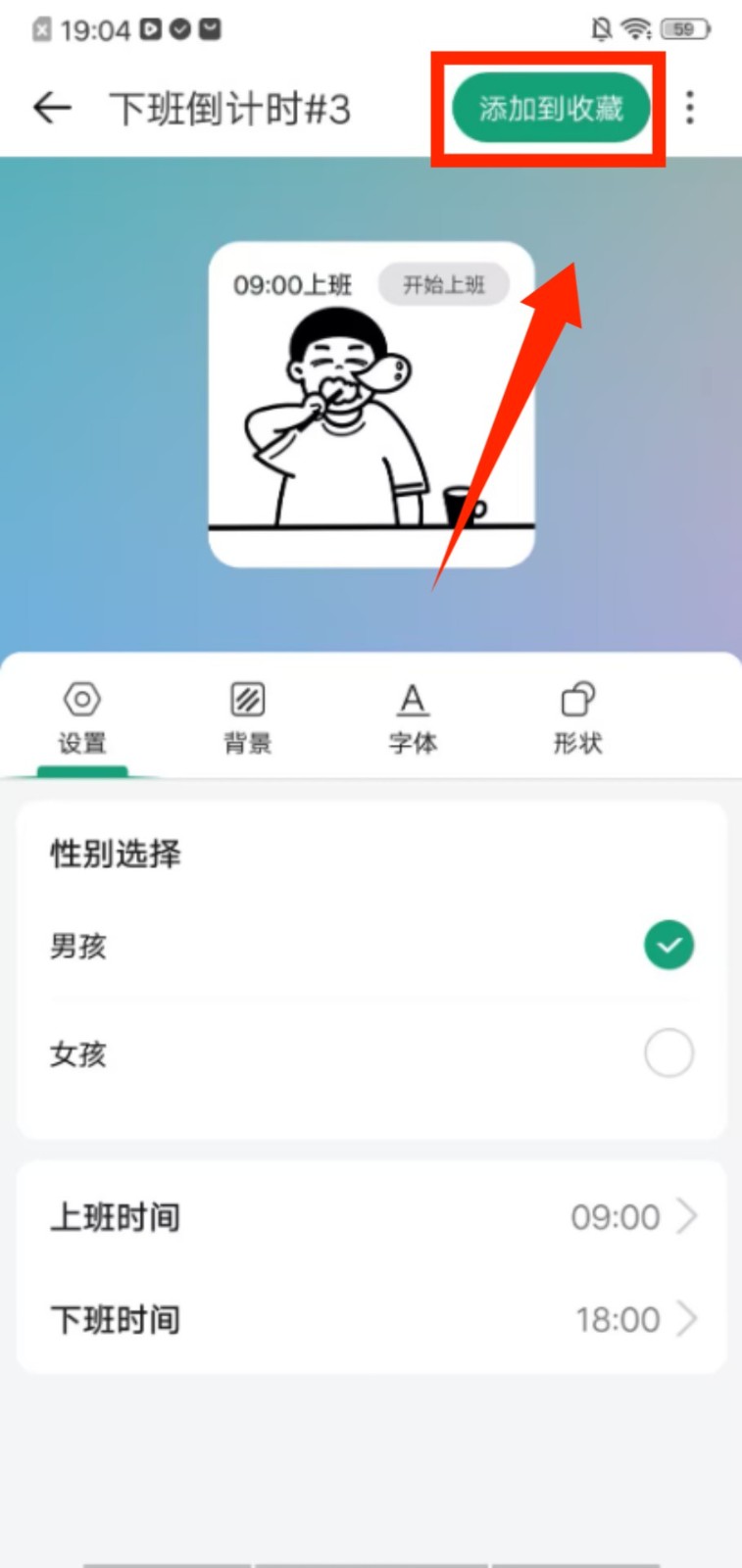Open the 形状 tab

point(577,719)
